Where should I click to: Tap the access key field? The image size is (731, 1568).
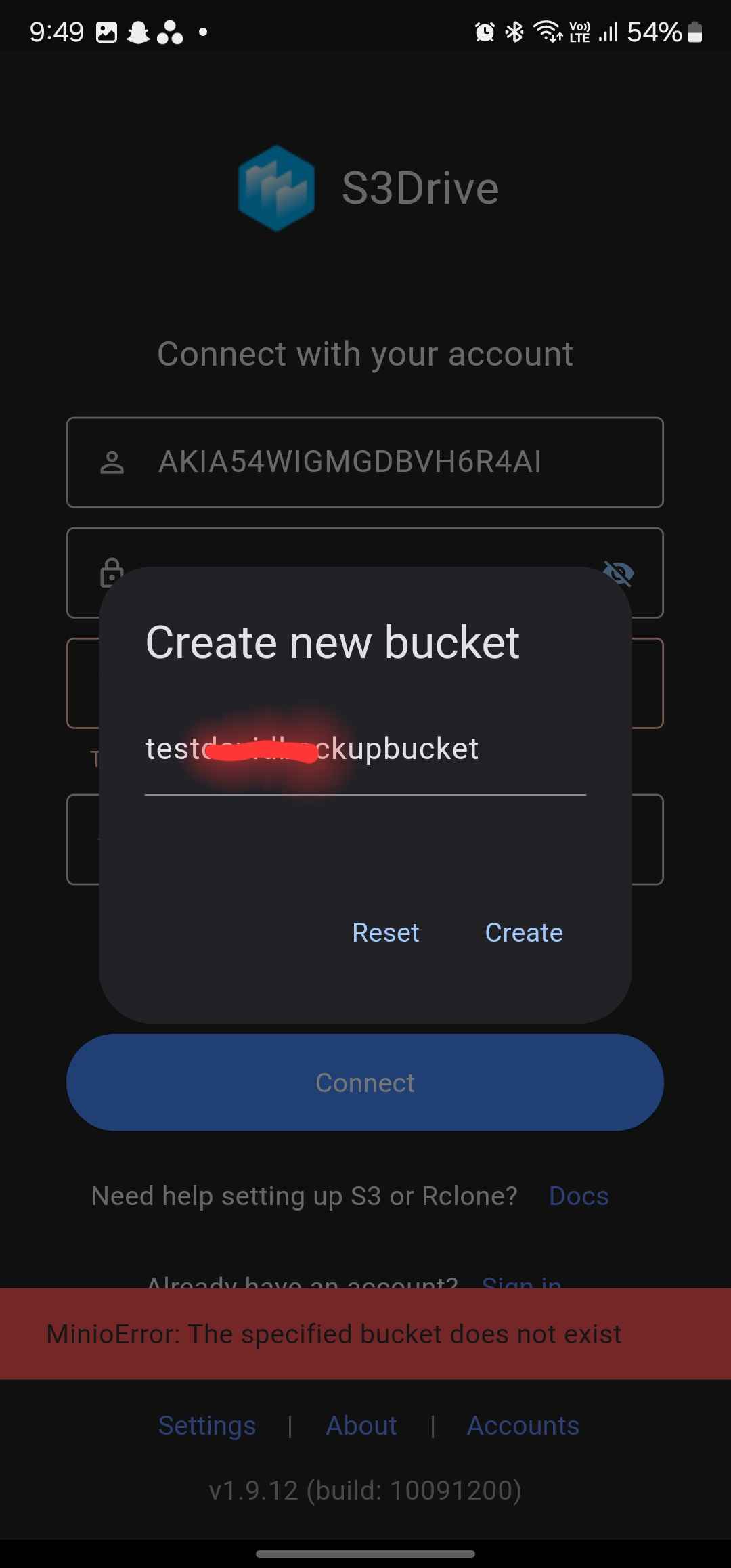pyautogui.click(x=365, y=462)
